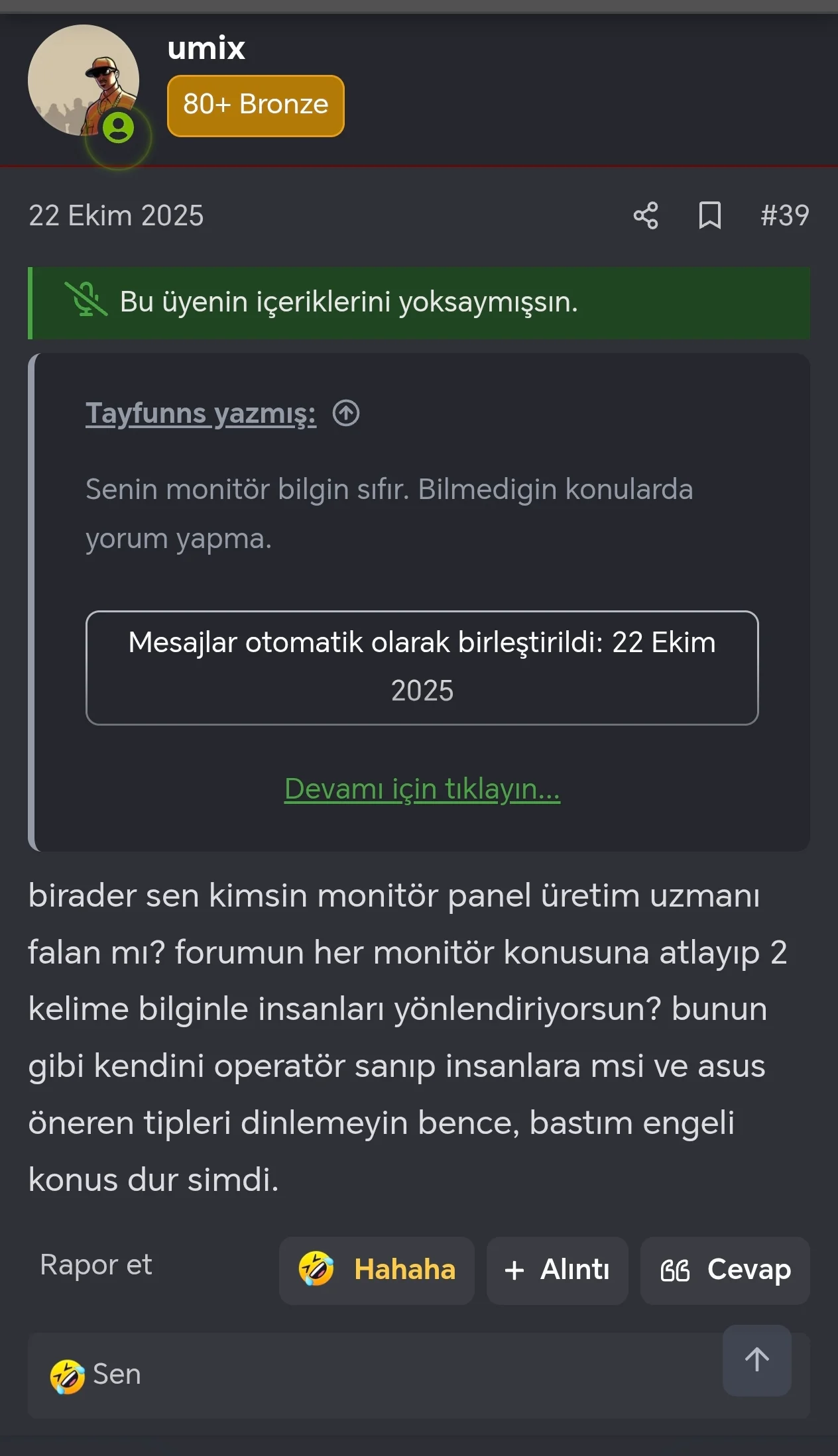Report this post via 'Rapor et'
The image size is (838, 1456).
tap(96, 1264)
